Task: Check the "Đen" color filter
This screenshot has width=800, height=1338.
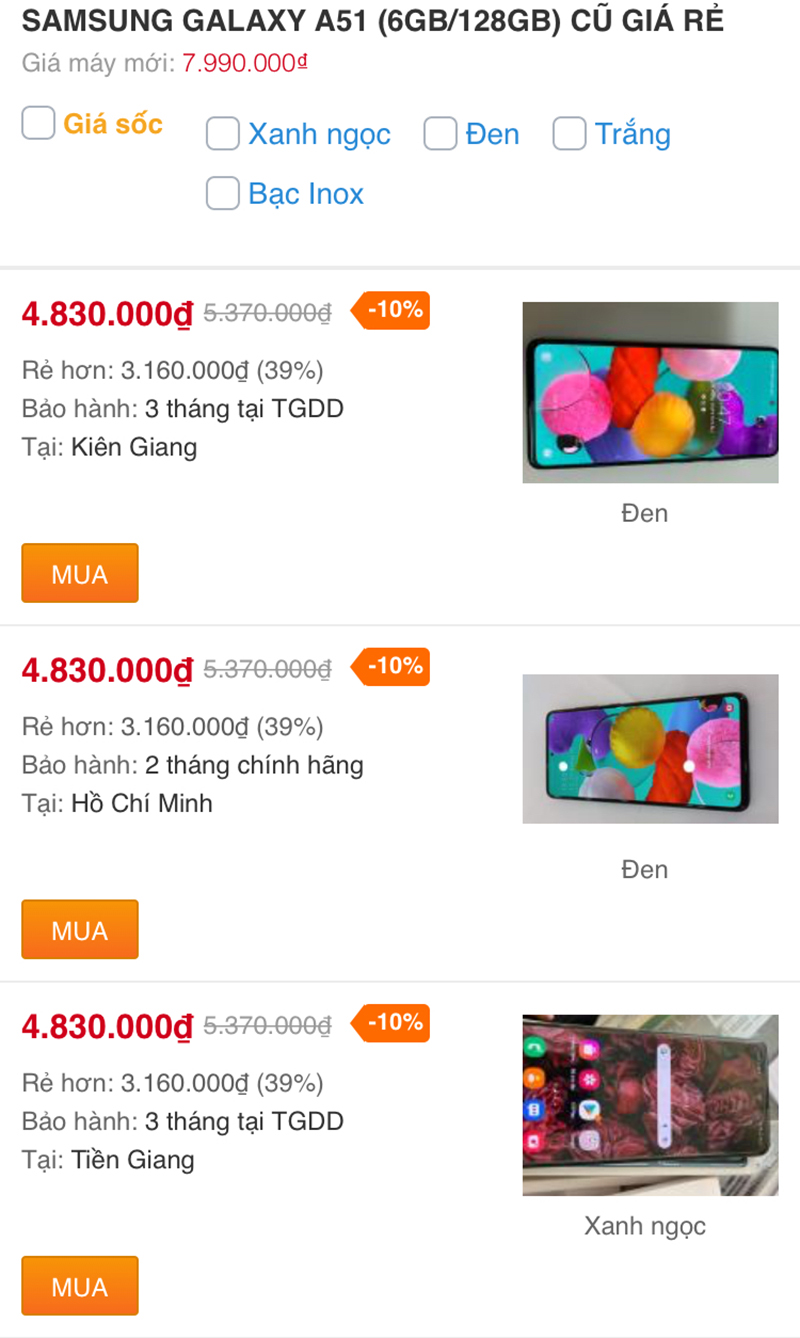Action: (x=440, y=133)
